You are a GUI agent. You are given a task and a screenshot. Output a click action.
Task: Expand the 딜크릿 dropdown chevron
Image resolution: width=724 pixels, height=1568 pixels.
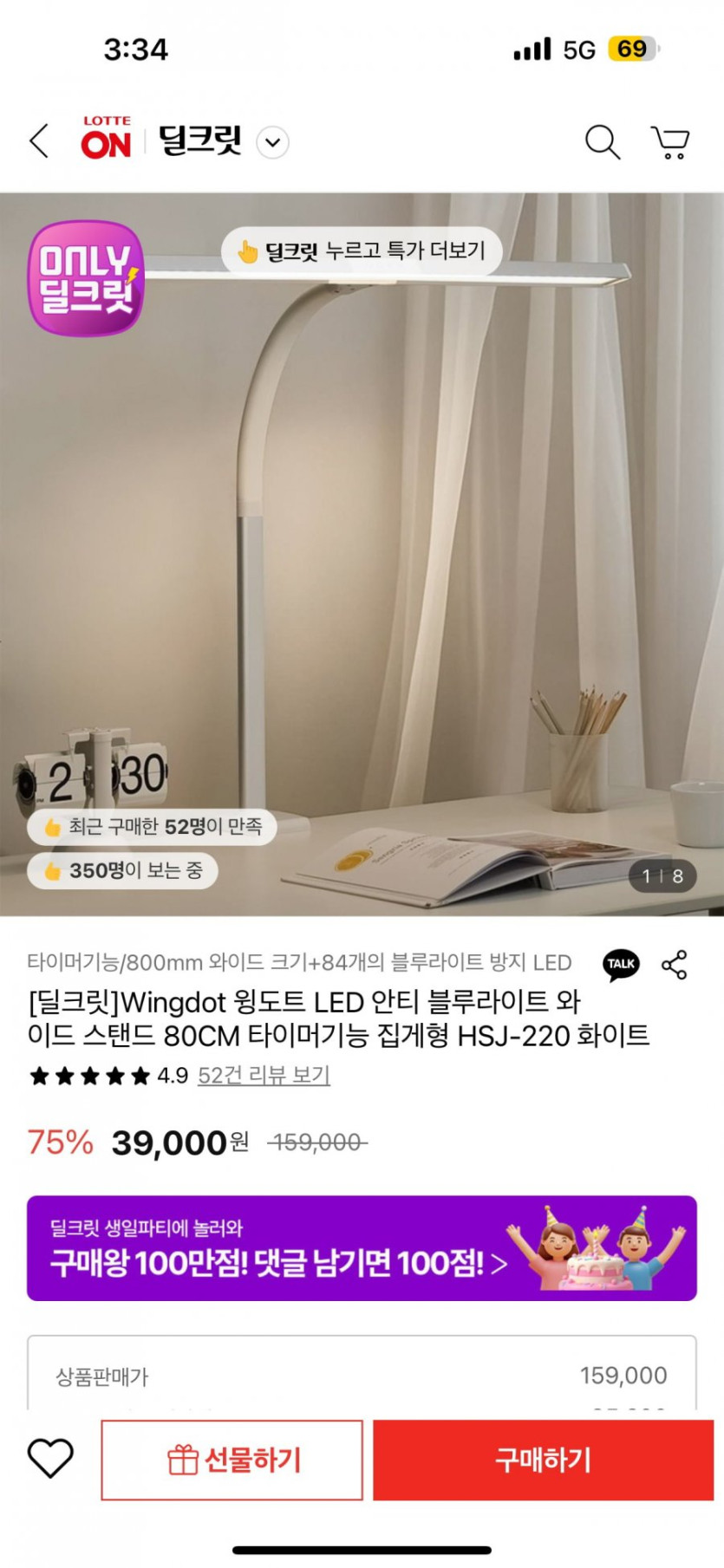[x=273, y=143]
